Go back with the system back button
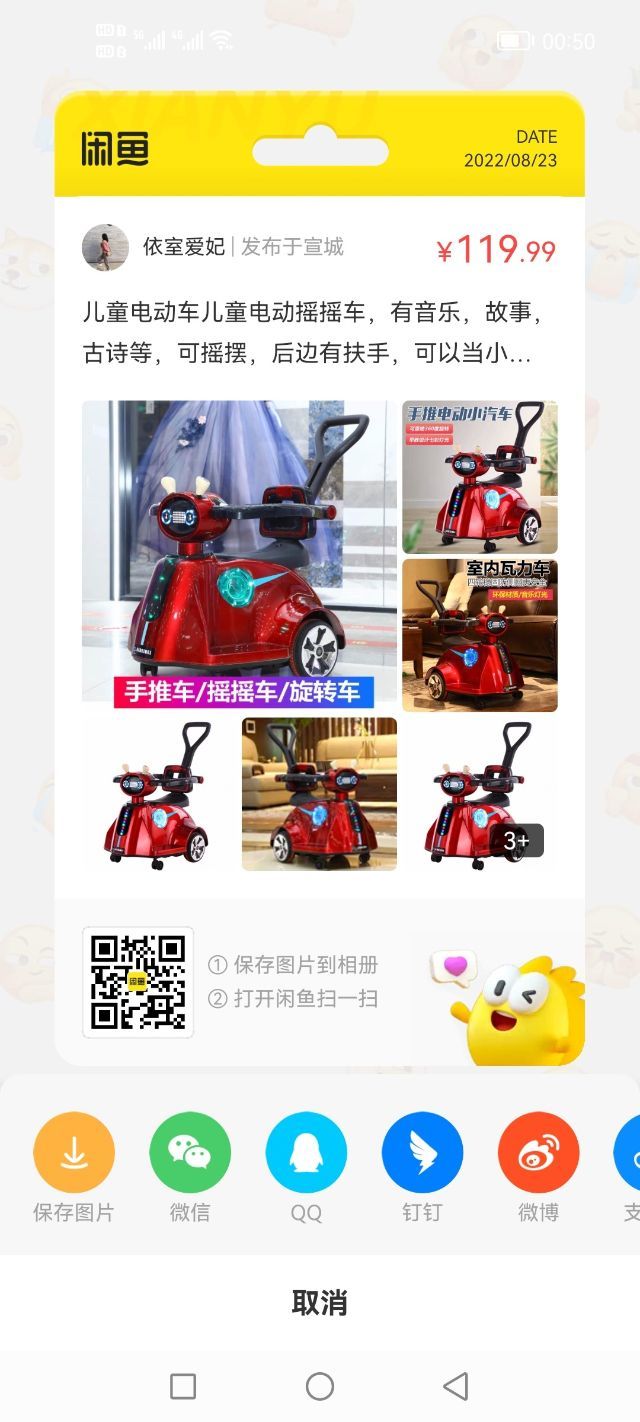The height and width of the screenshot is (1422, 640). [456, 1386]
